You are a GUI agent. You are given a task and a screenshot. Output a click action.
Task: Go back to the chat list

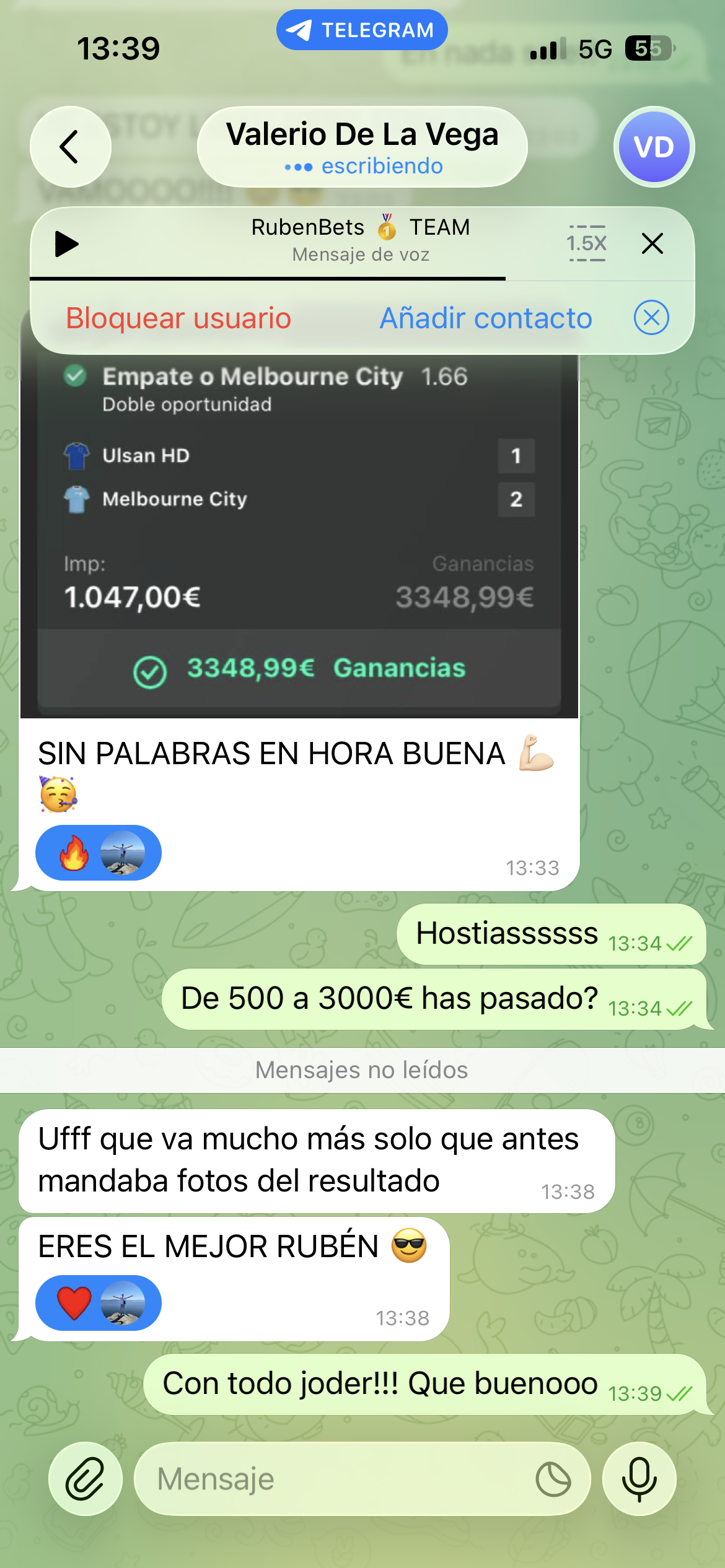71,147
